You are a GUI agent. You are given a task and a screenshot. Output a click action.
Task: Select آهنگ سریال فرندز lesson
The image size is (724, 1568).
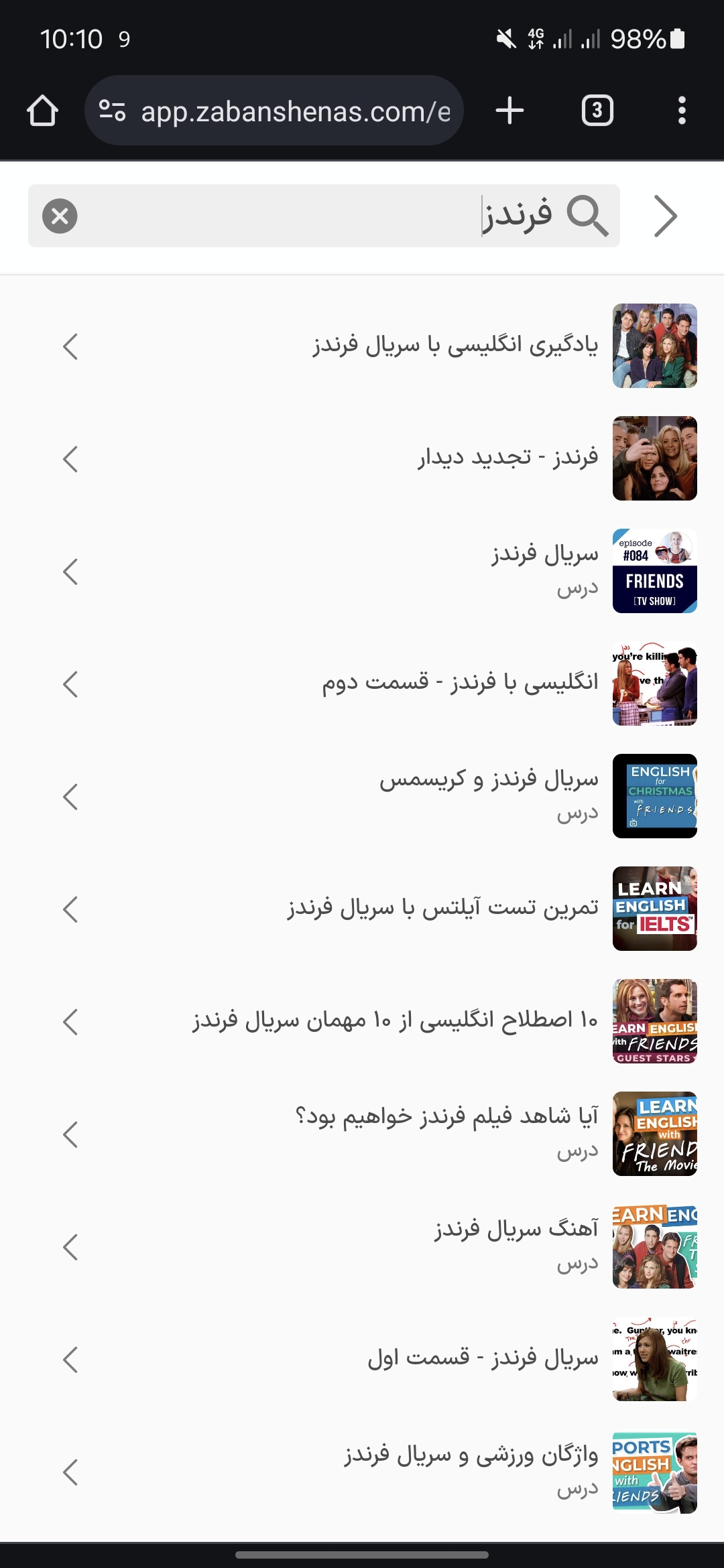pyautogui.click(x=362, y=1246)
